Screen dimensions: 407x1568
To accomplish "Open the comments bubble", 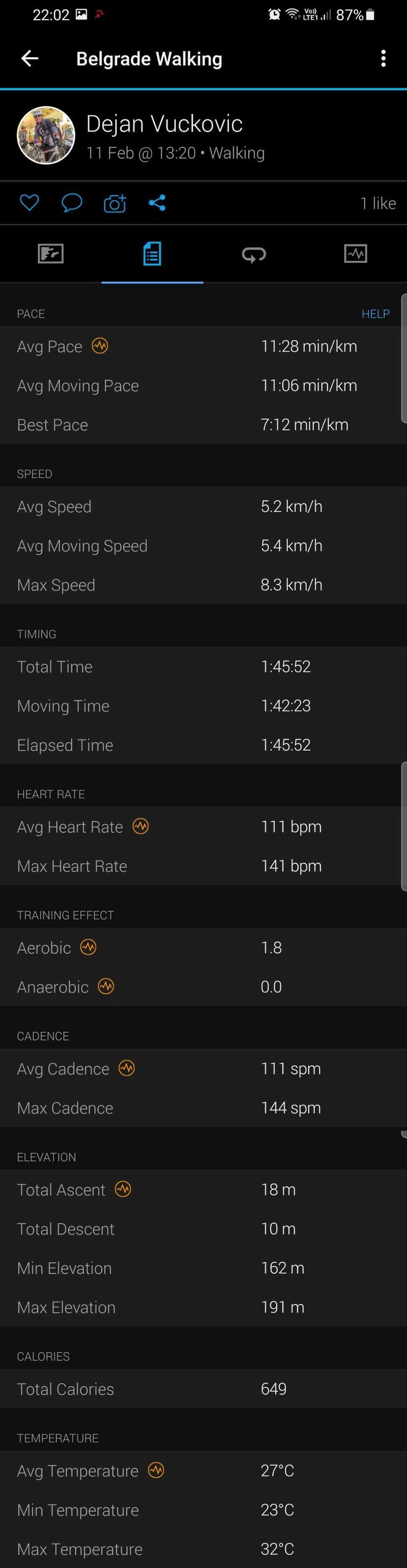I will [x=72, y=203].
